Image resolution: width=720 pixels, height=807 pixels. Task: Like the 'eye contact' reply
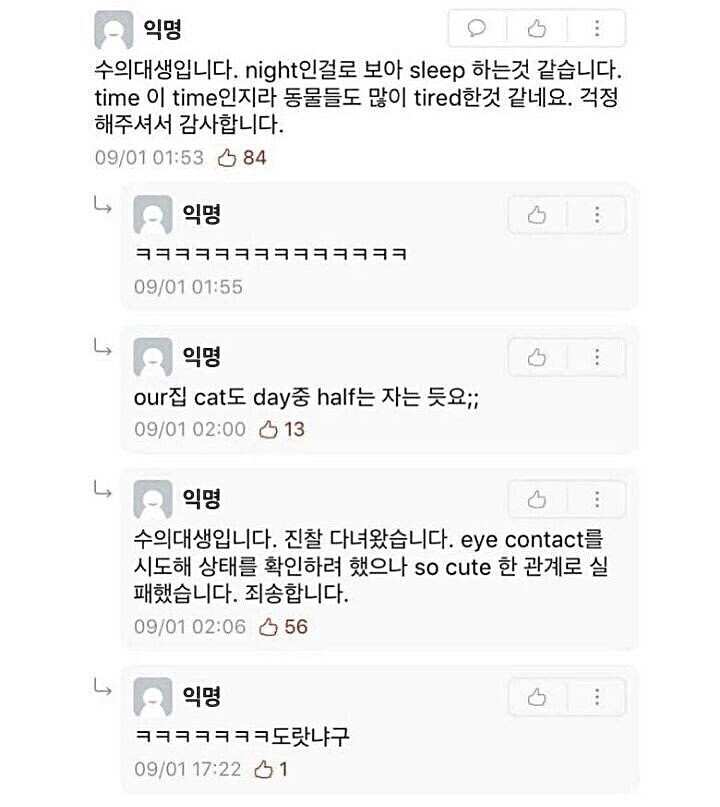click(x=537, y=499)
